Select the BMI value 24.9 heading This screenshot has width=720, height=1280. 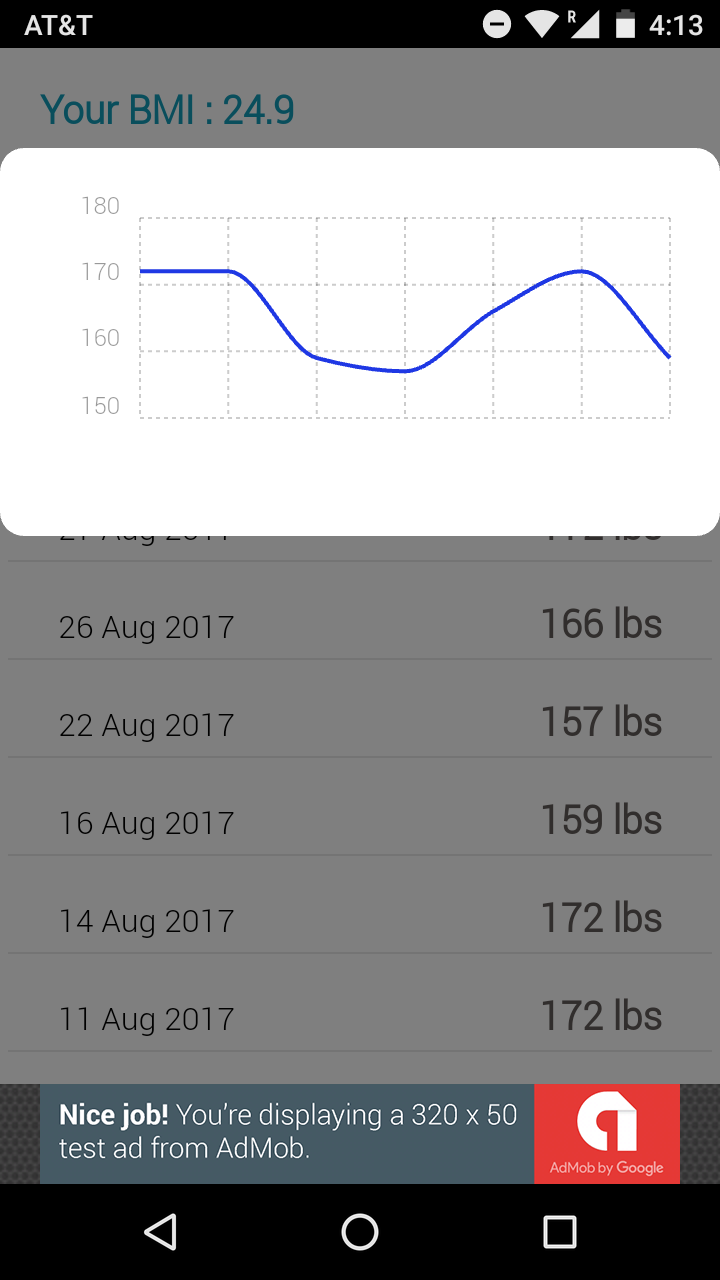pos(167,110)
